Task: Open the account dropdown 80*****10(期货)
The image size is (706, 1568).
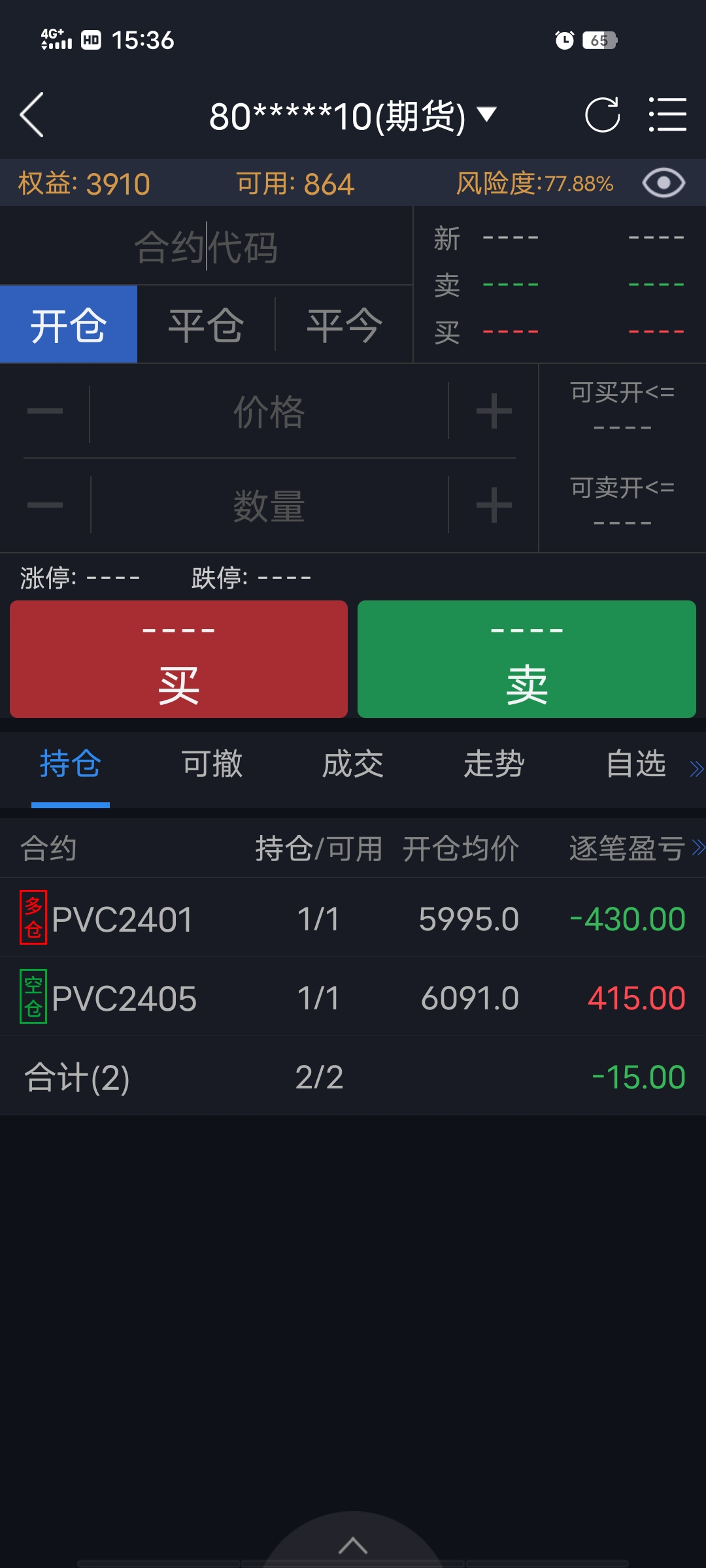Action: tap(353, 116)
